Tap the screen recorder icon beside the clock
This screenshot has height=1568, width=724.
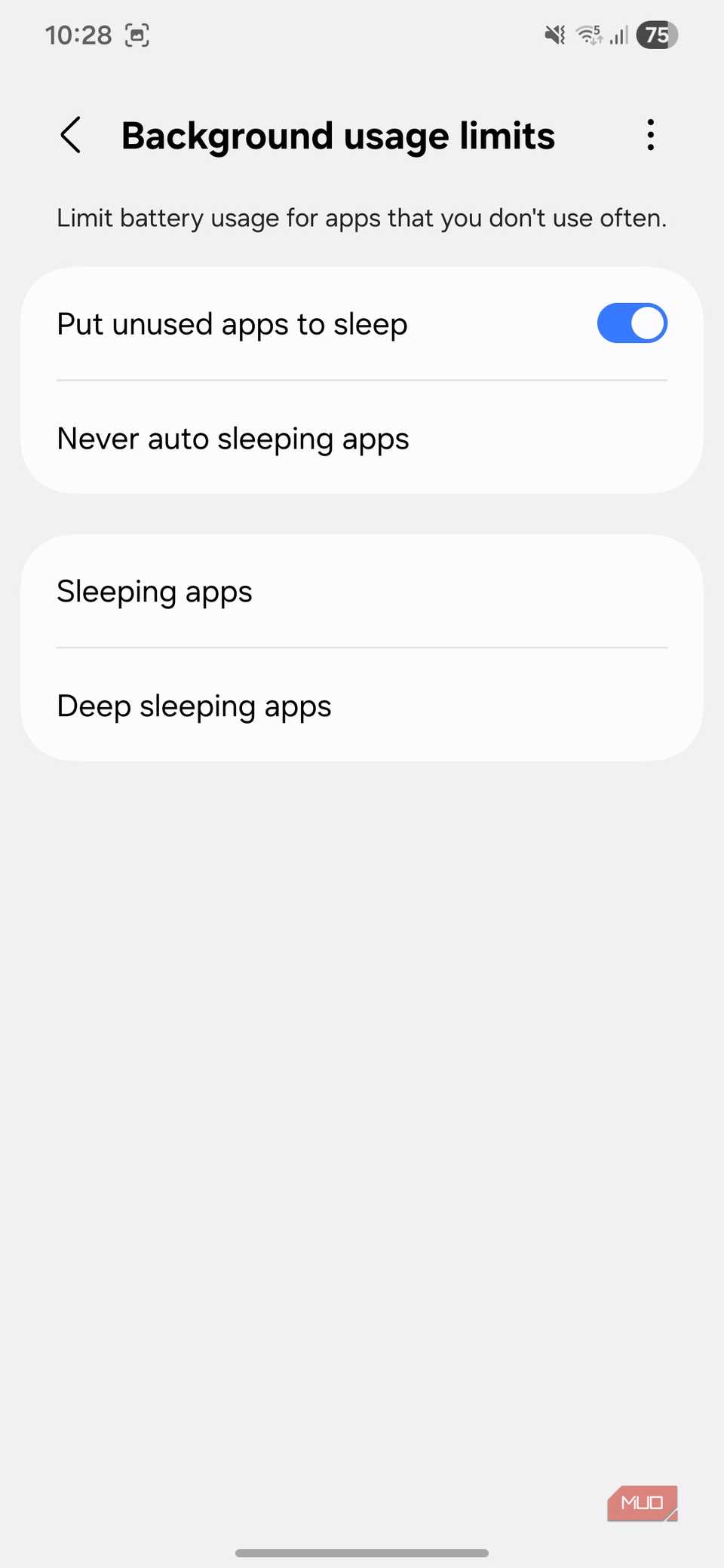pyautogui.click(x=137, y=35)
